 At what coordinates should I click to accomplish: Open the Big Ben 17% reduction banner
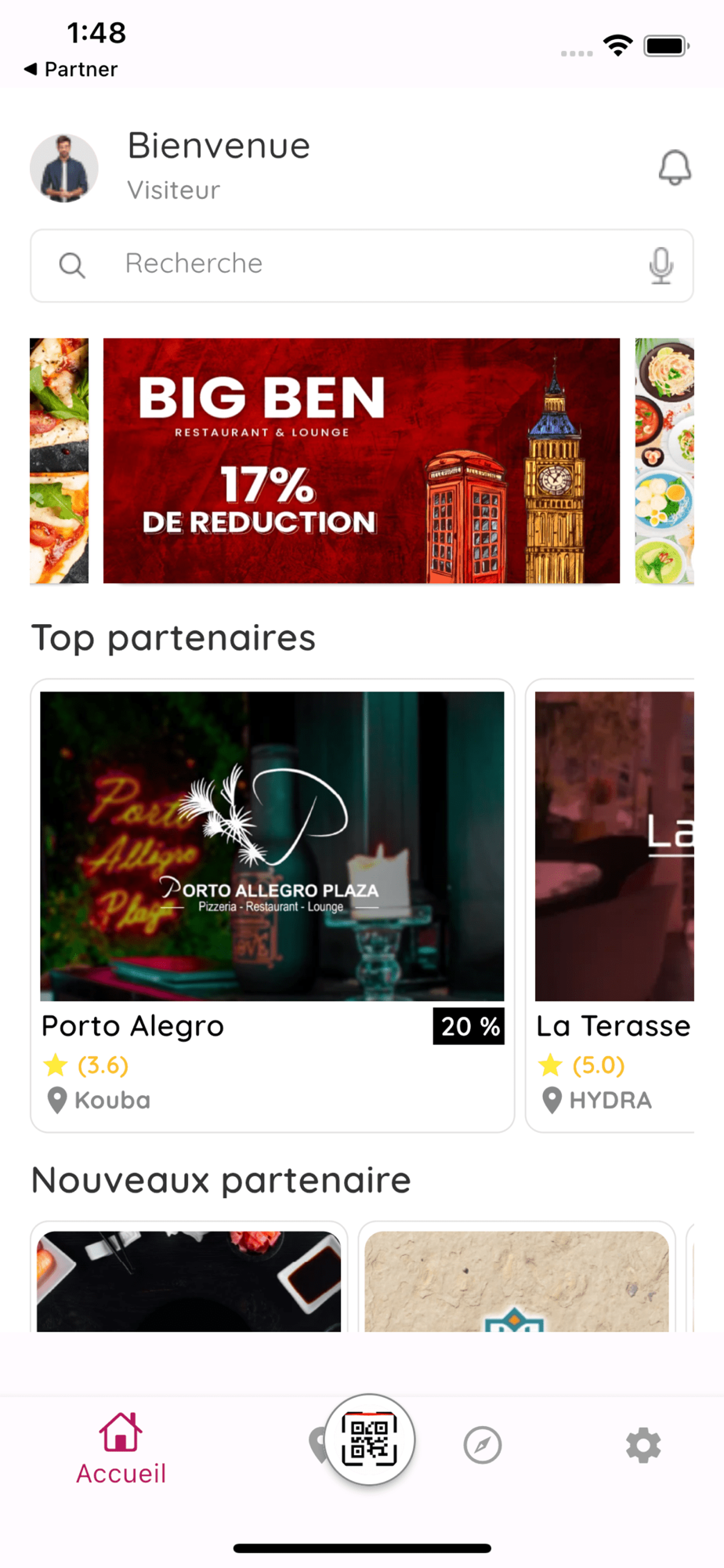click(361, 461)
